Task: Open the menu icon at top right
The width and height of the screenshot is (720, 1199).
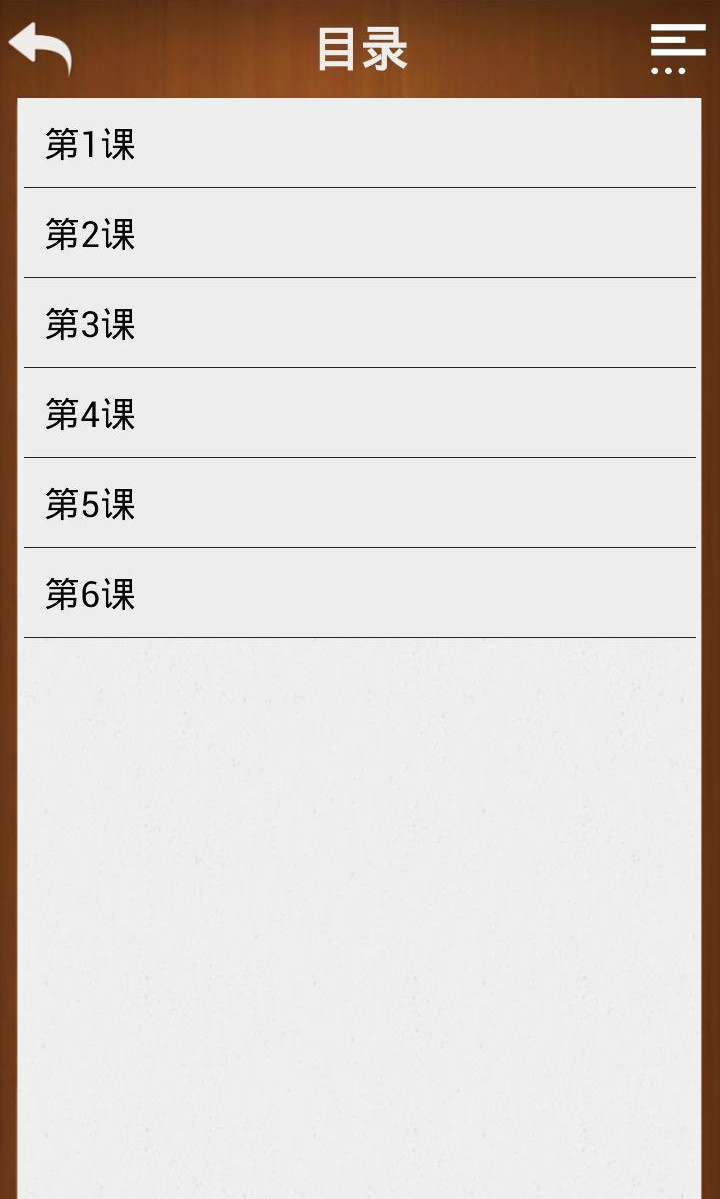Action: 677,48
